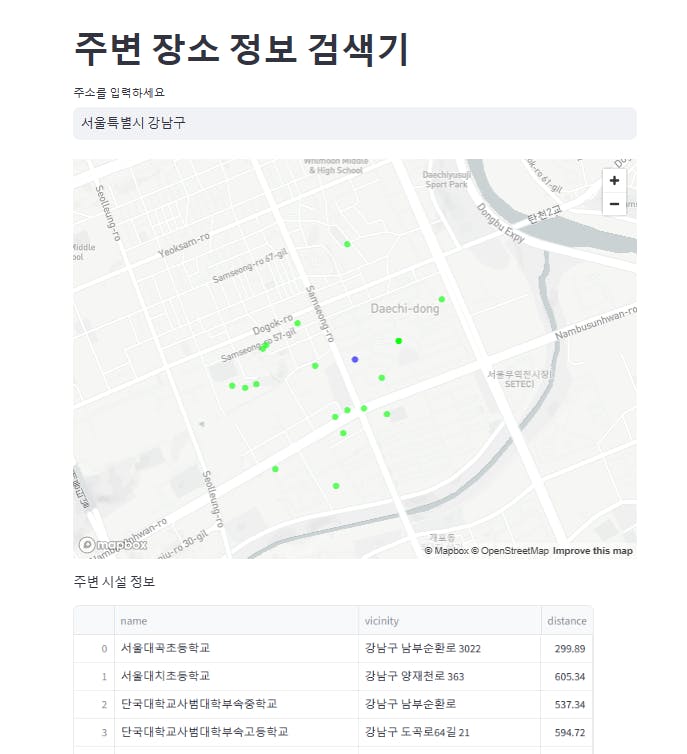Open the Improve this map link

592,551
